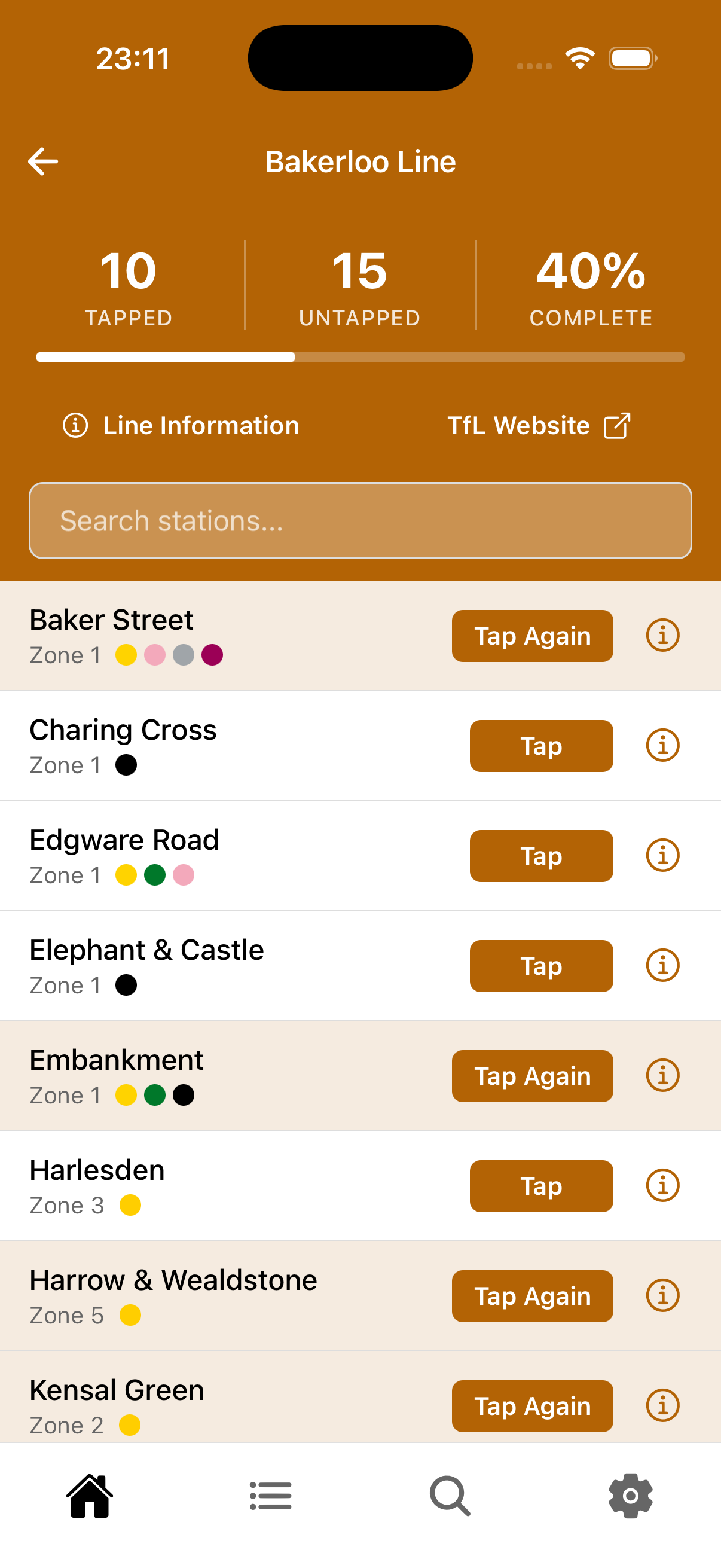Navigate back using the arrow icon
Screen dimensions: 721x1568
tap(42, 161)
